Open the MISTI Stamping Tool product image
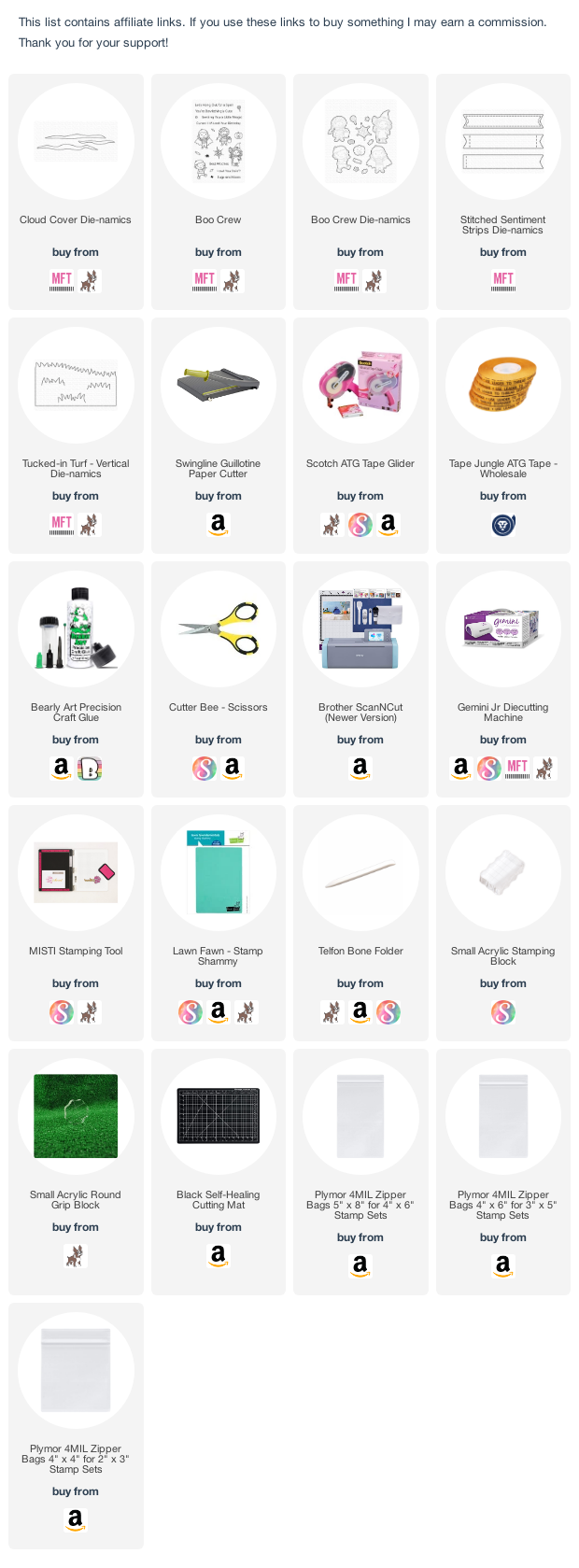Image resolution: width=579 pixels, height=1568 pixels. 76,872
